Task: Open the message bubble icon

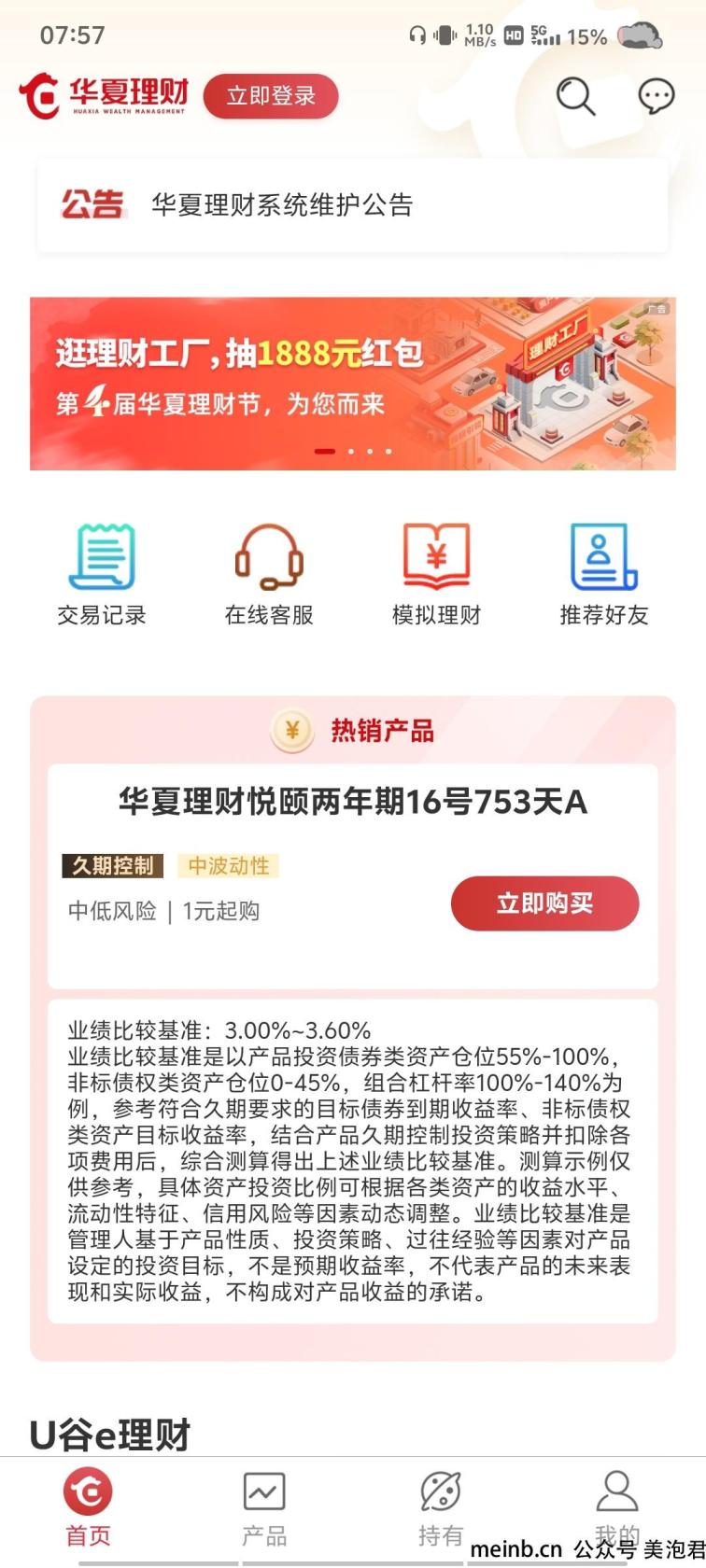Action: (x=656, y=96)
